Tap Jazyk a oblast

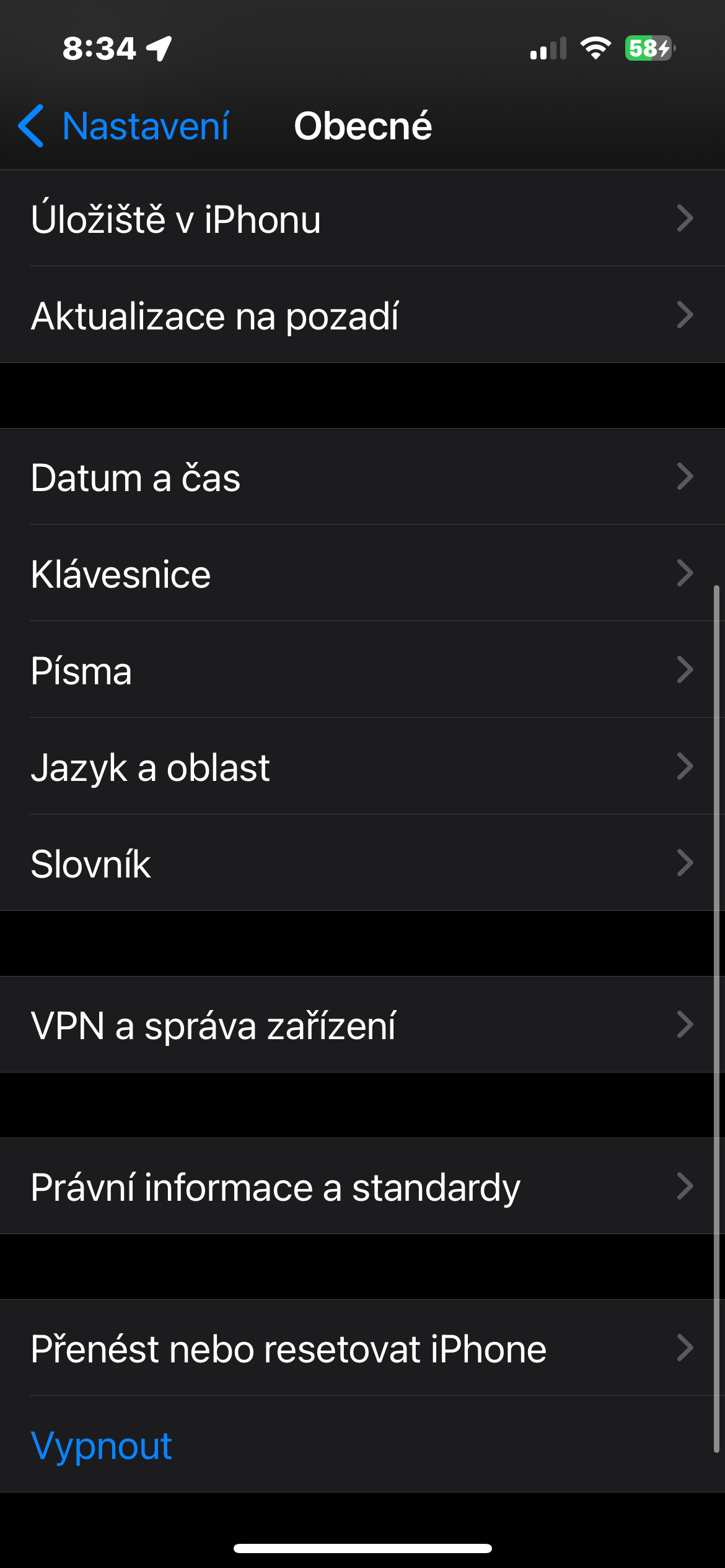362,767
